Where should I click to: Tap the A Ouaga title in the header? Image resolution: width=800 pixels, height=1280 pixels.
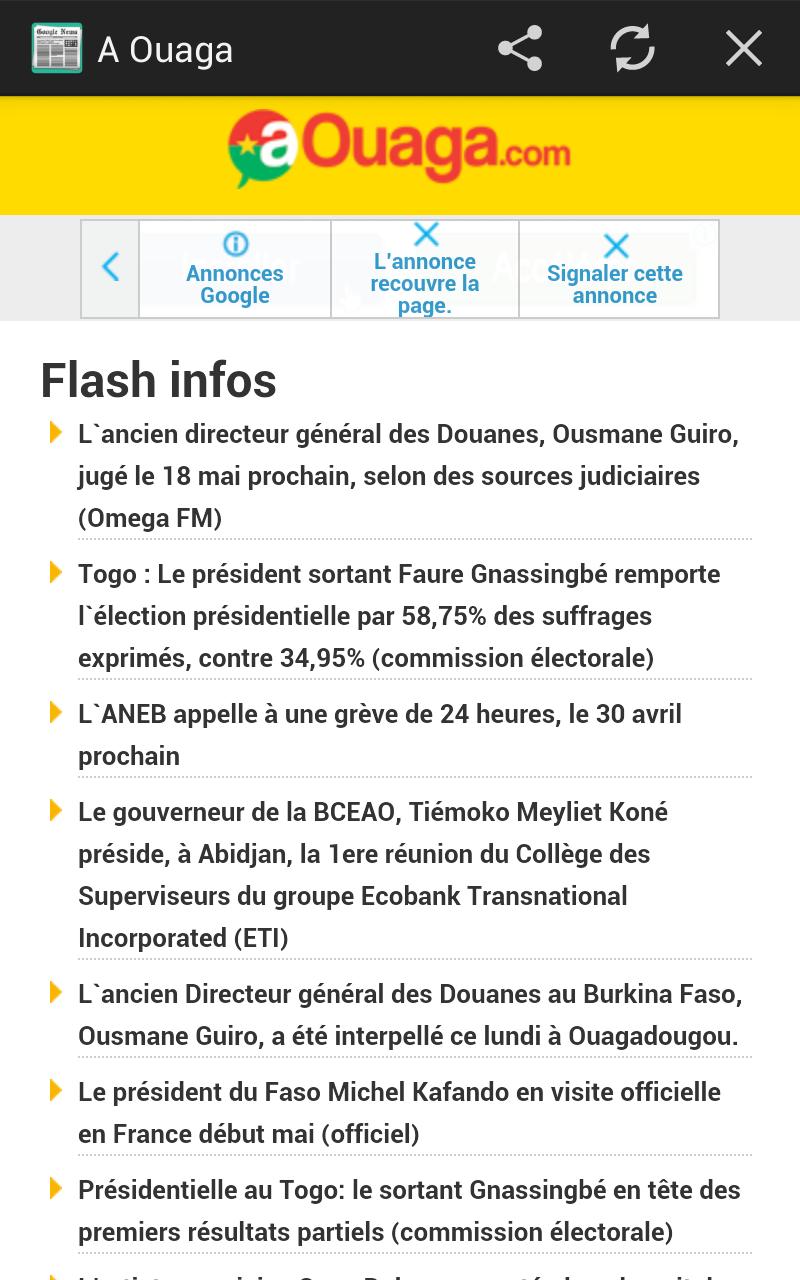tap(163, 48)
